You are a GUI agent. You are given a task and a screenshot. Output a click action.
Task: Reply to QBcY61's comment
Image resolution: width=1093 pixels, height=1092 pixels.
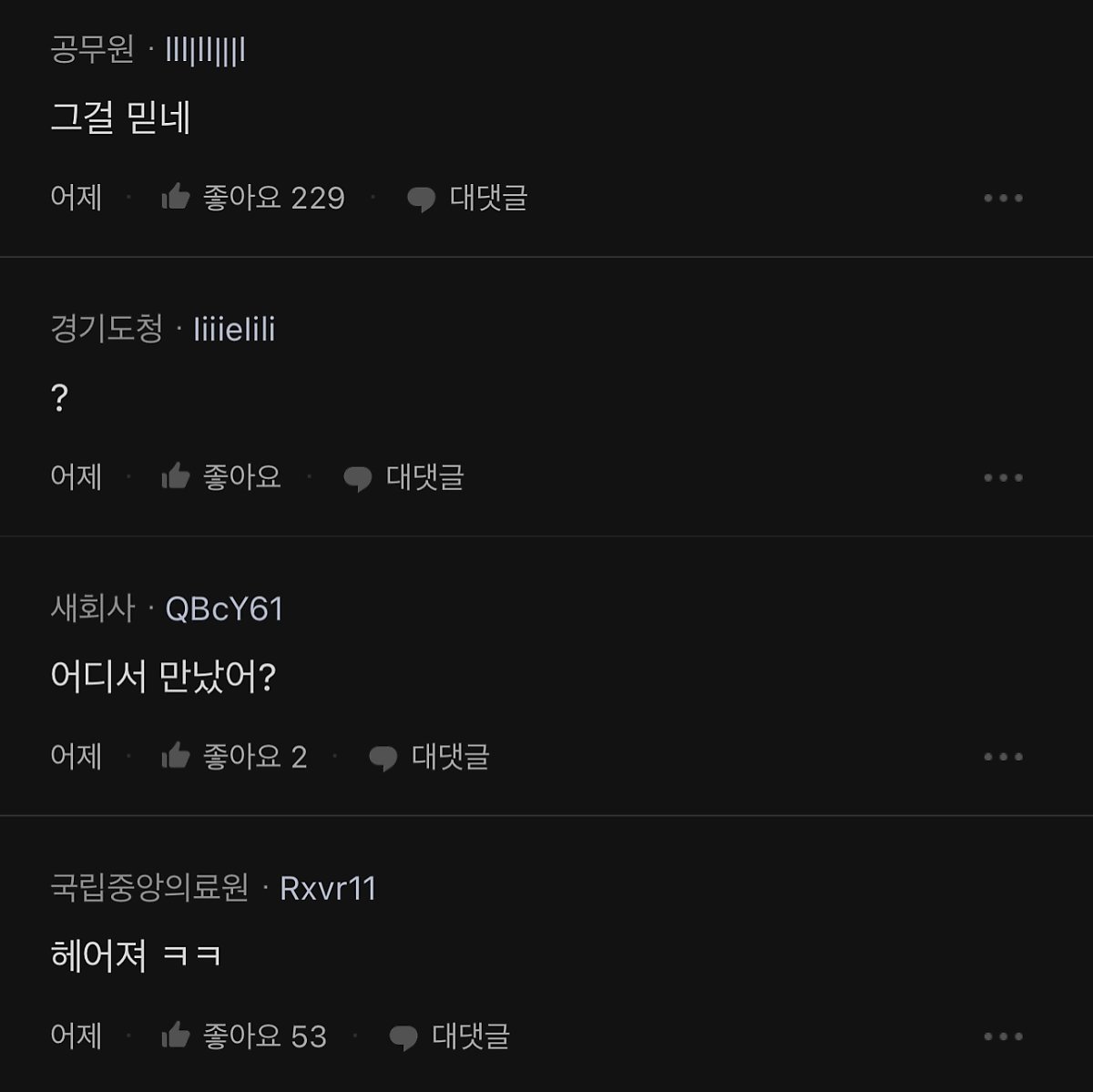click(429, 757)
